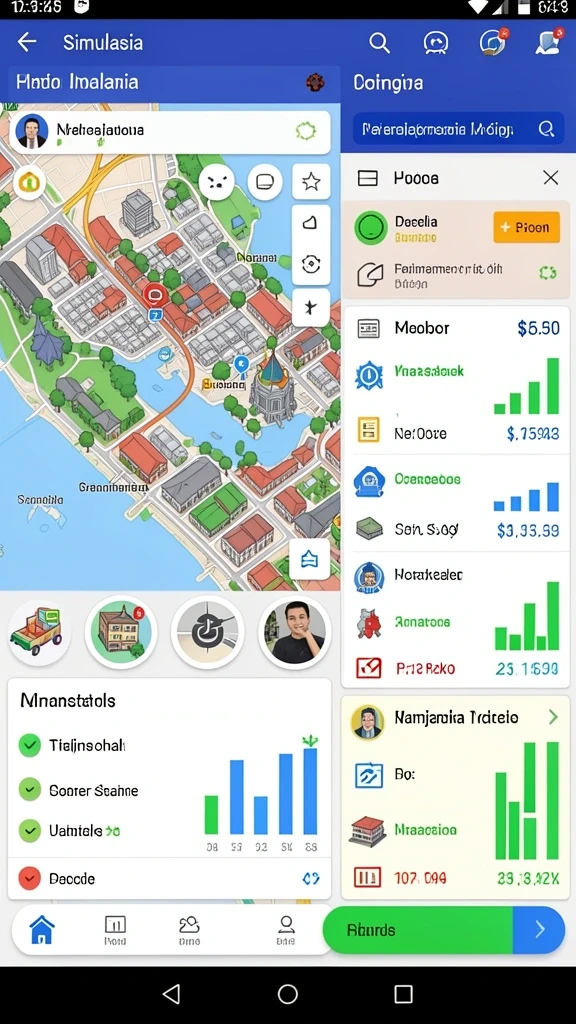Open search in the app bar

(x=379, y=42)
